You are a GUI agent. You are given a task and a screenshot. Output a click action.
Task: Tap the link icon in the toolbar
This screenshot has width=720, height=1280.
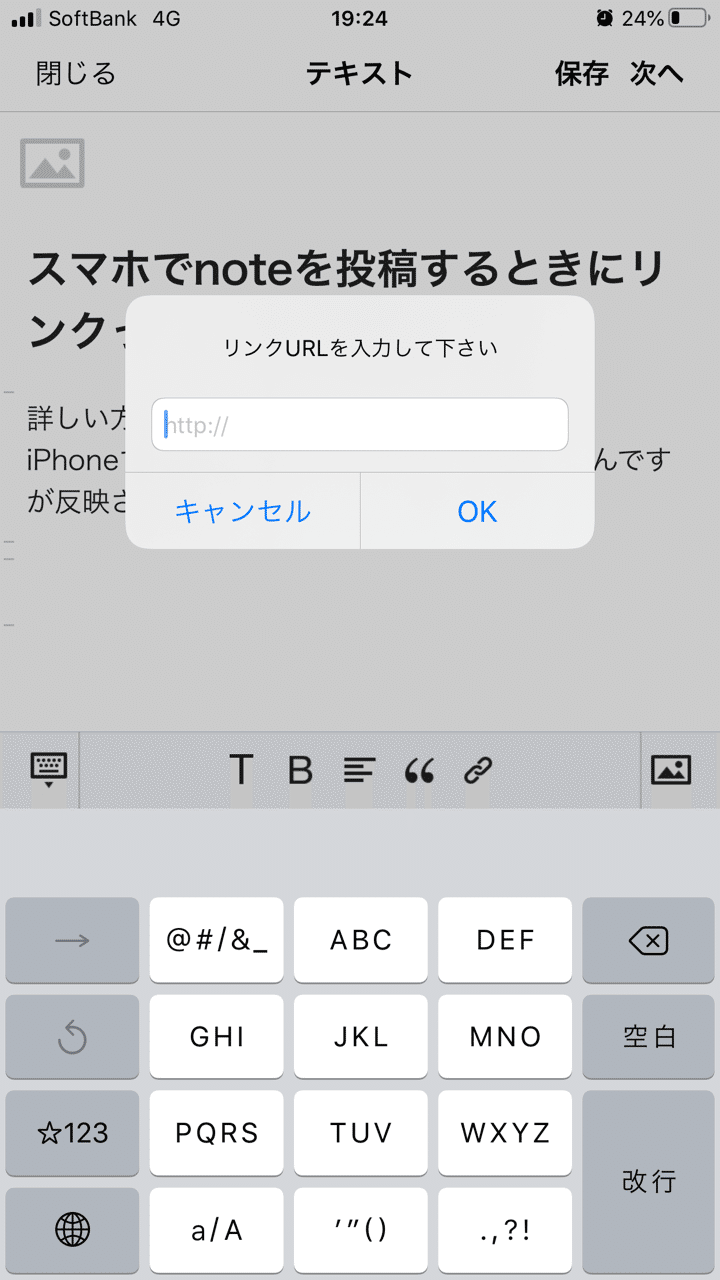point(478,769)
